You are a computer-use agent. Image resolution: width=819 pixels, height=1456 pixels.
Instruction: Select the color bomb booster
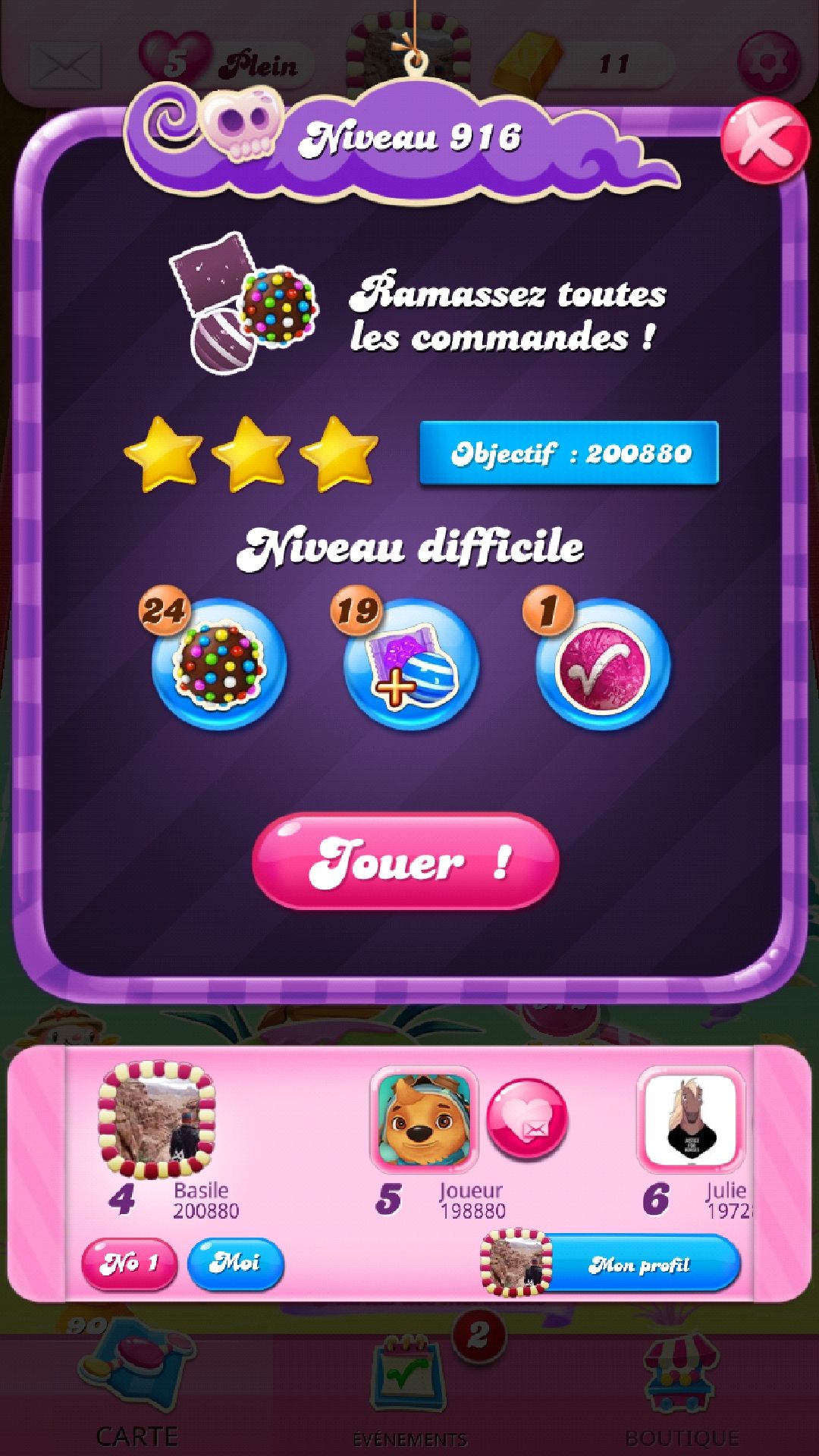(219, 665)
